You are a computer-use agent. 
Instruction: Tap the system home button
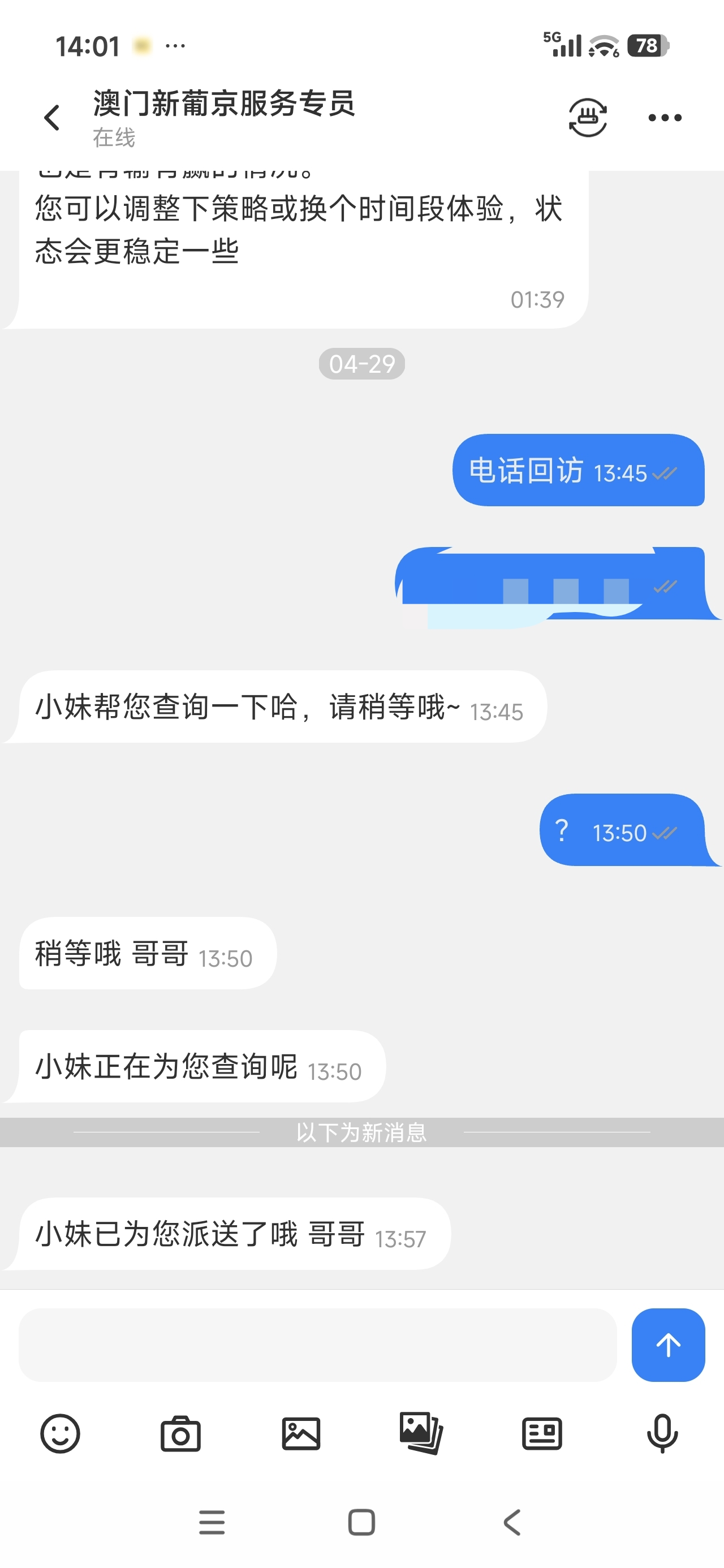point(361,1522)
